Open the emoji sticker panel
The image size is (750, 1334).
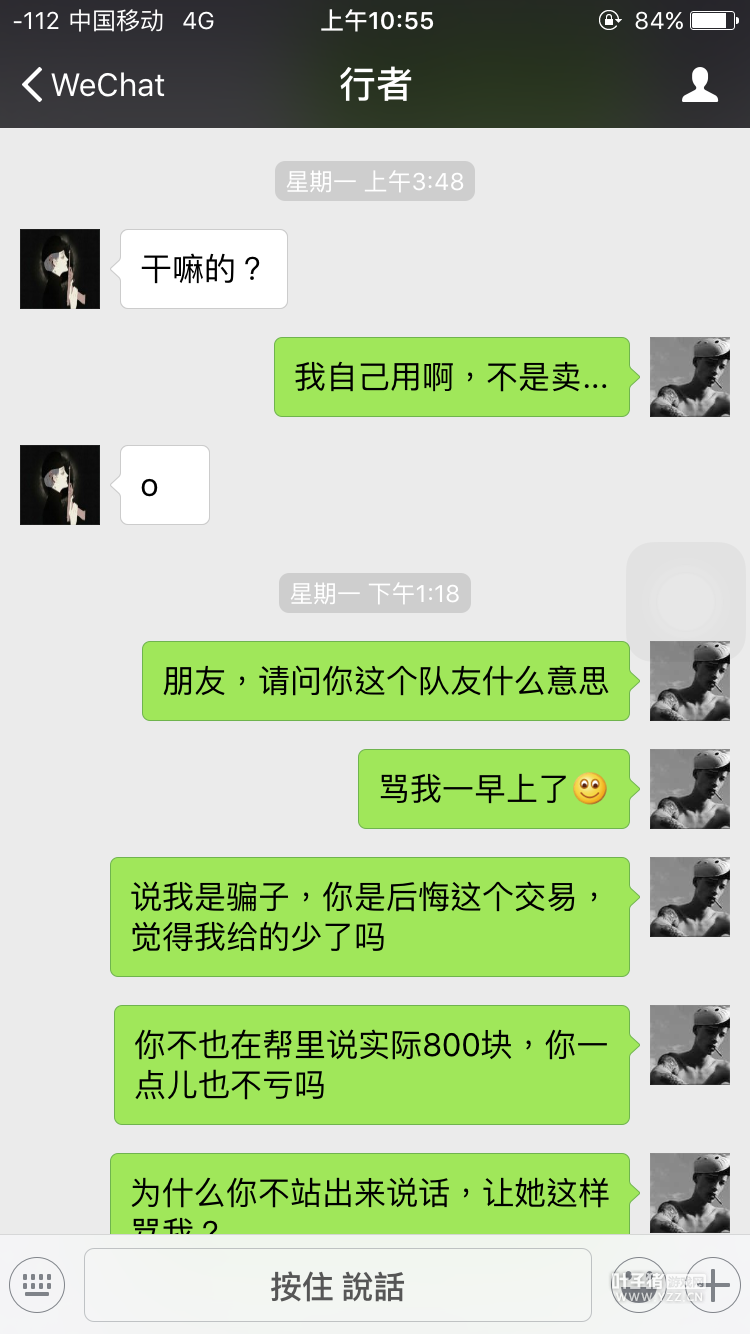(x=639, y=1284)
